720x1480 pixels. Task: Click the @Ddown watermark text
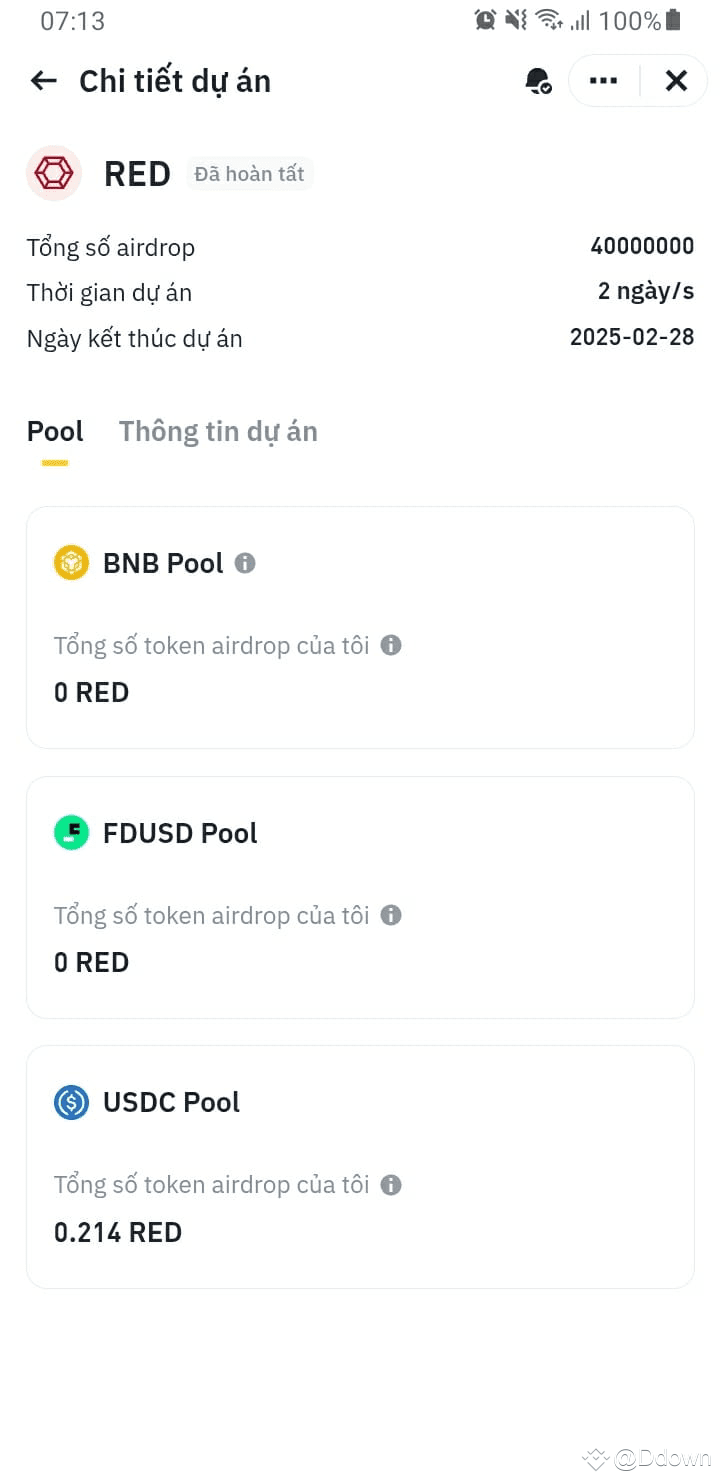655,1458
